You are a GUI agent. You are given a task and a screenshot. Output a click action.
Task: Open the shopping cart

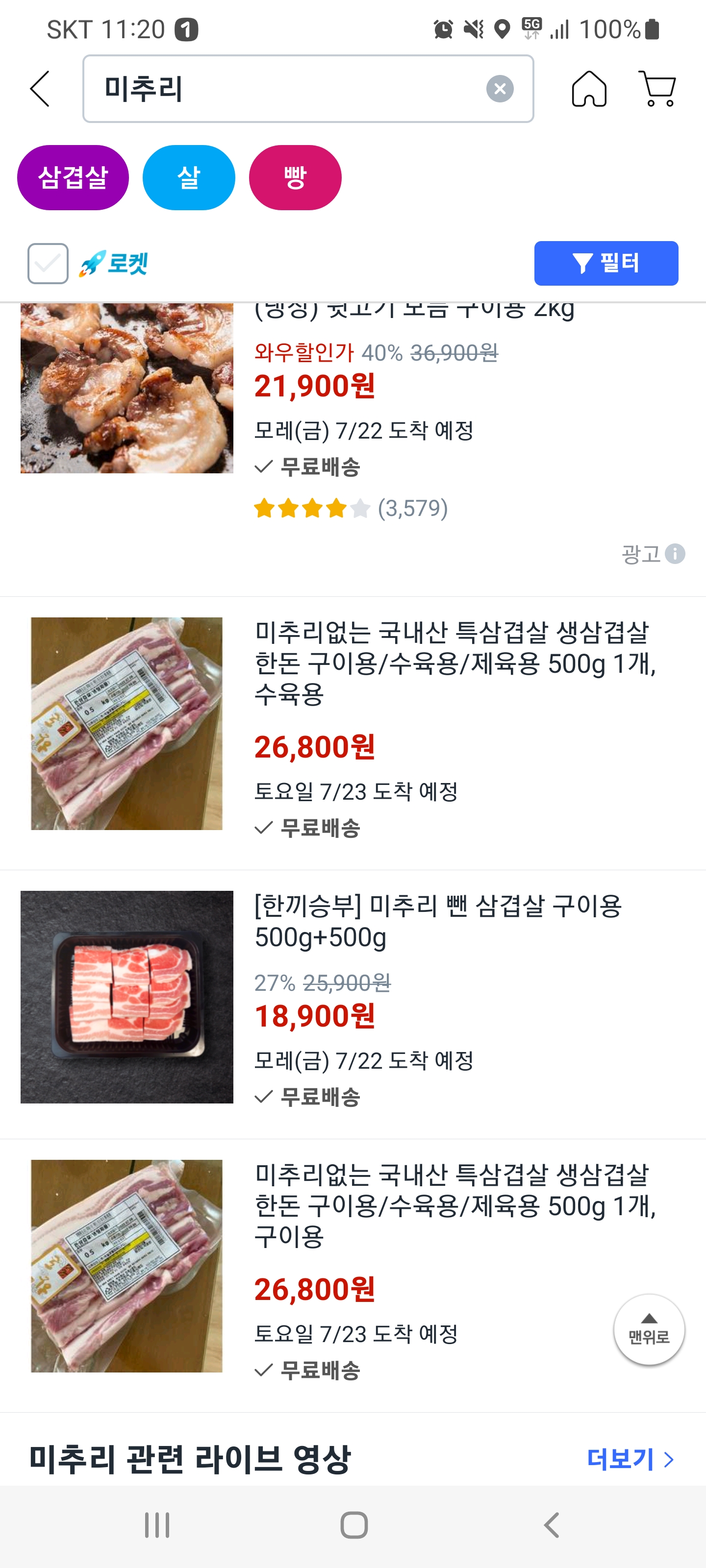coord(657,89)
